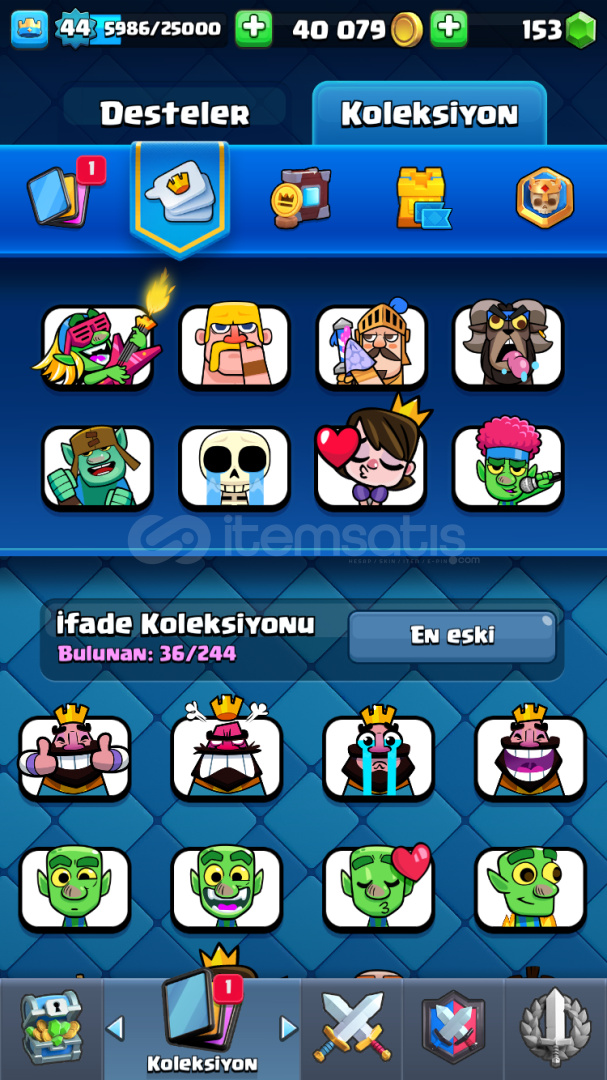Change sorting with the En eski button
The height and width of the screenshot is (1080, 607).
452,636
